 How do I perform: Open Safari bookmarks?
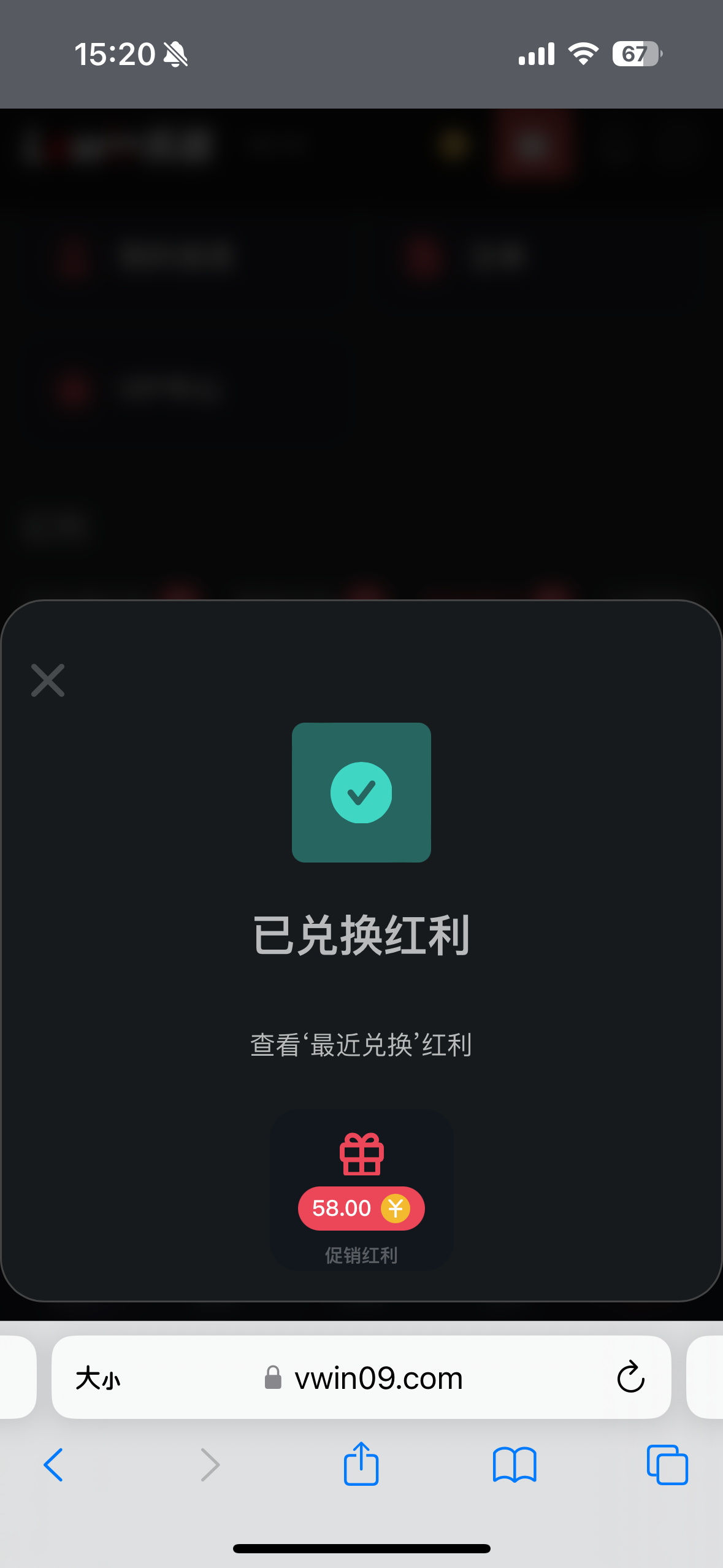515,1465
